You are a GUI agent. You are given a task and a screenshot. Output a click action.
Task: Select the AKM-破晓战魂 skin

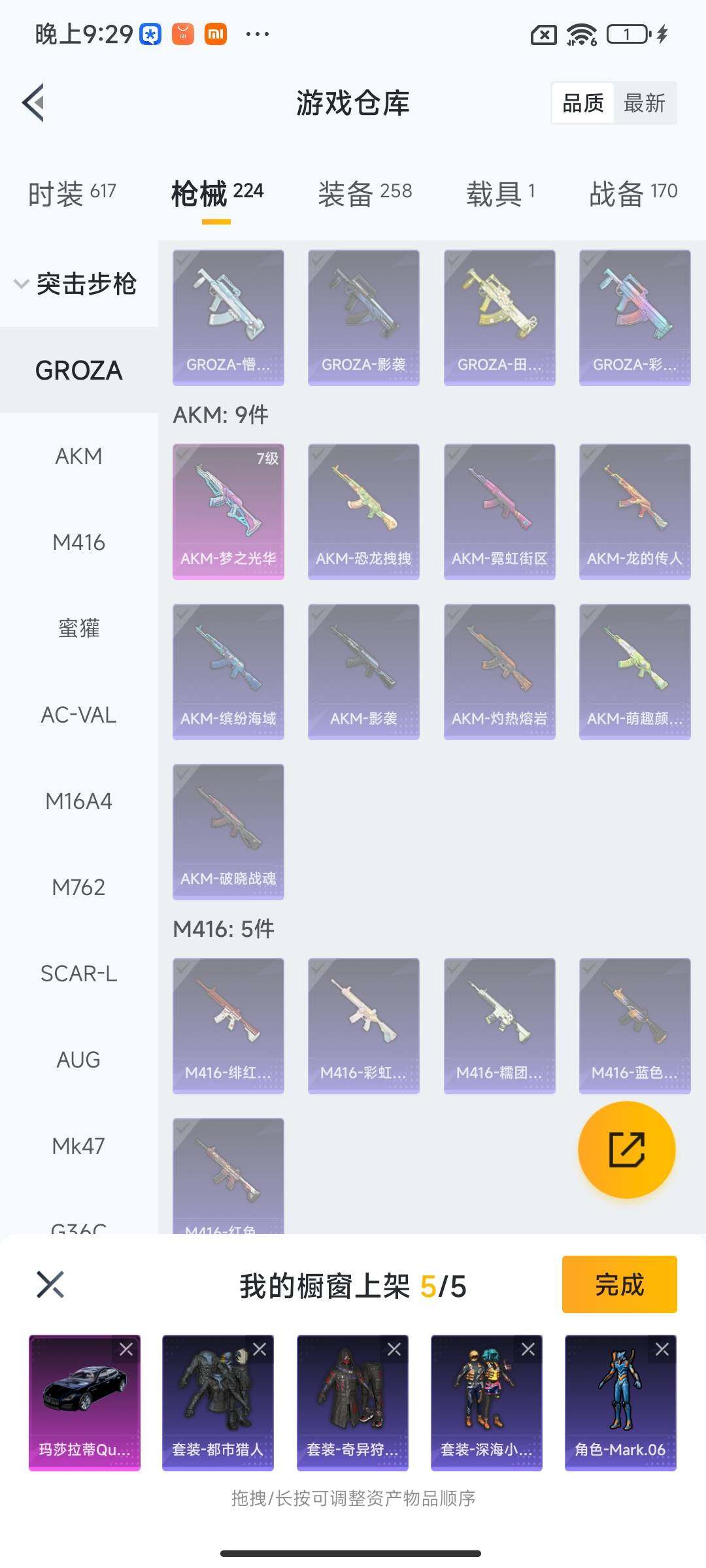[228, 831]
